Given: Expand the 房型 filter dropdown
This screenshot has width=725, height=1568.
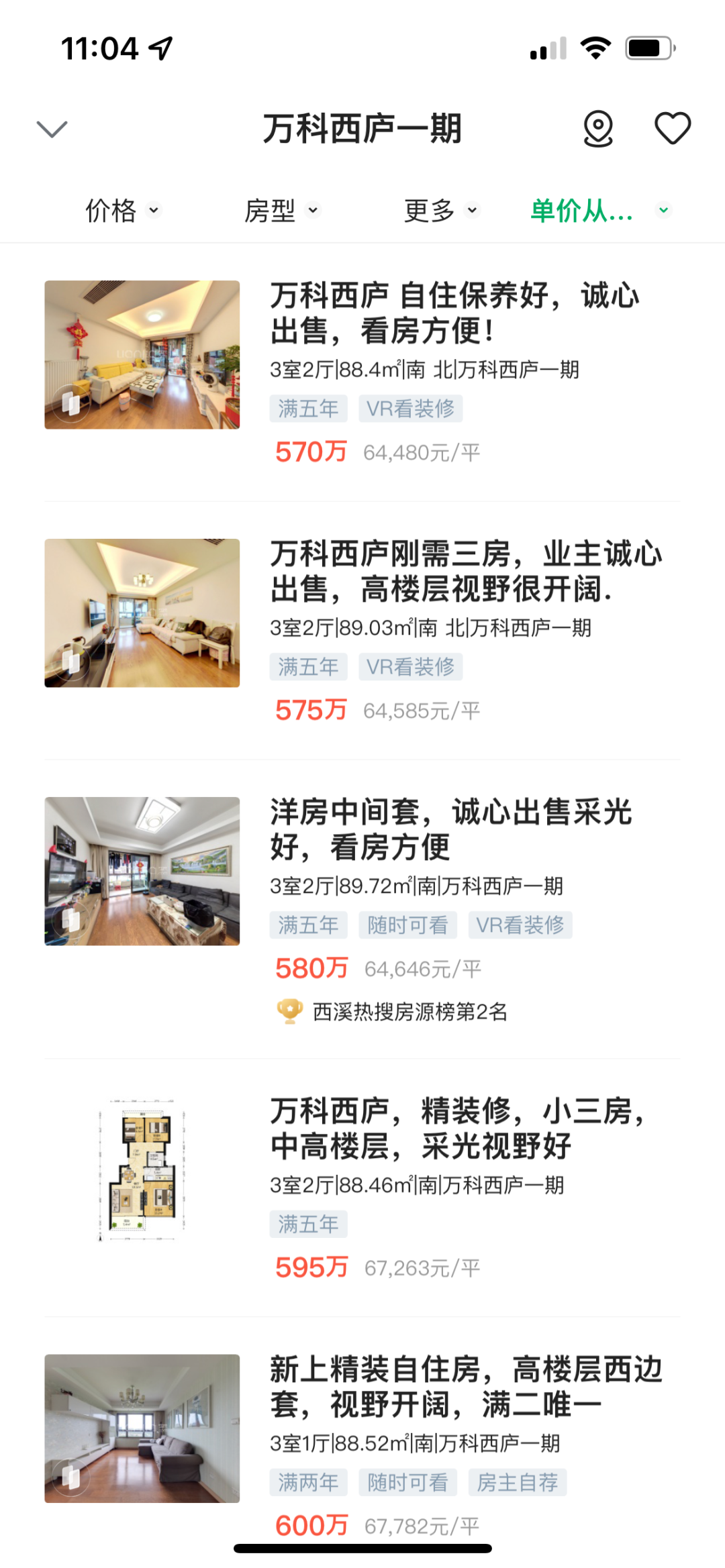Looking at the screenshot, I should 282,211.
